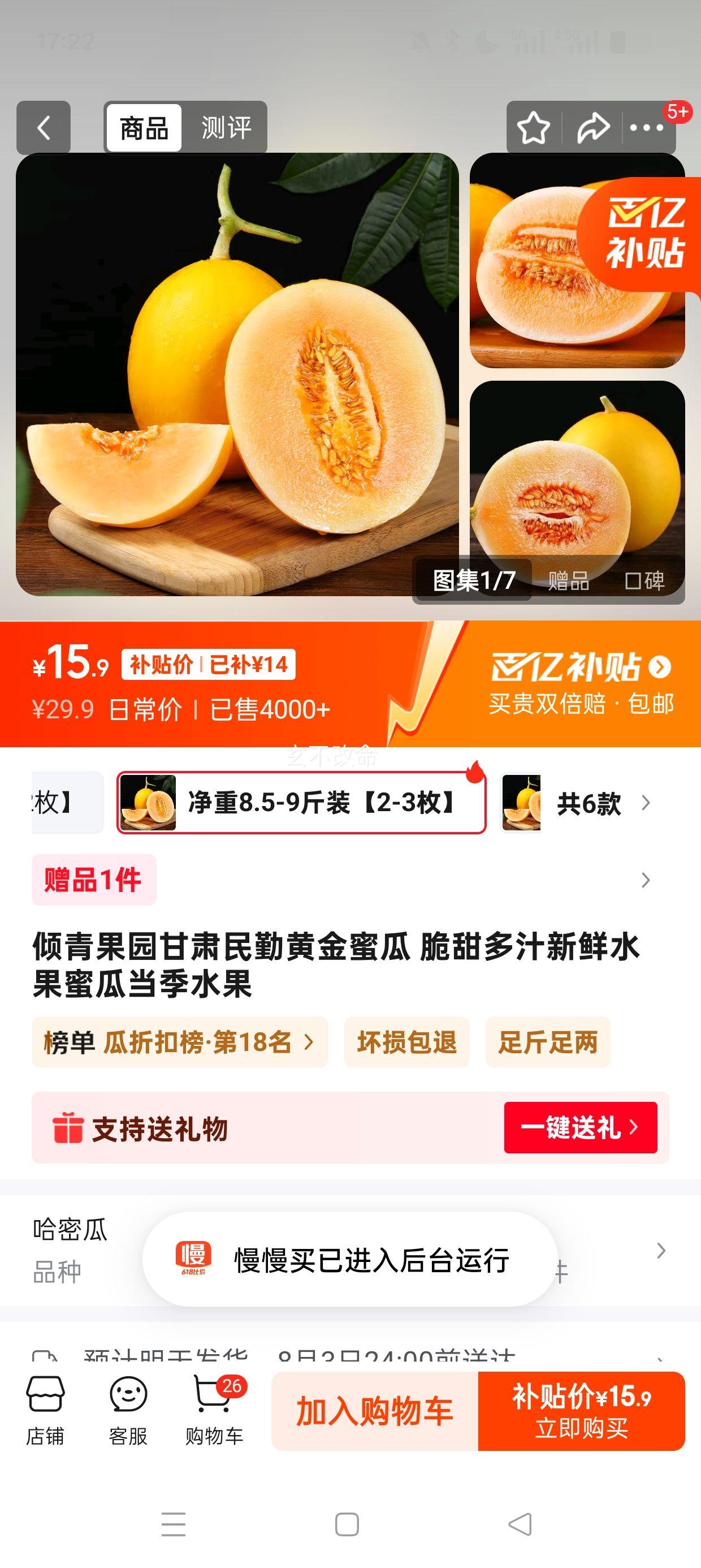Visit the 店铺 store page
Viewport: 701px width, 1568px height.
point(45,1410)
